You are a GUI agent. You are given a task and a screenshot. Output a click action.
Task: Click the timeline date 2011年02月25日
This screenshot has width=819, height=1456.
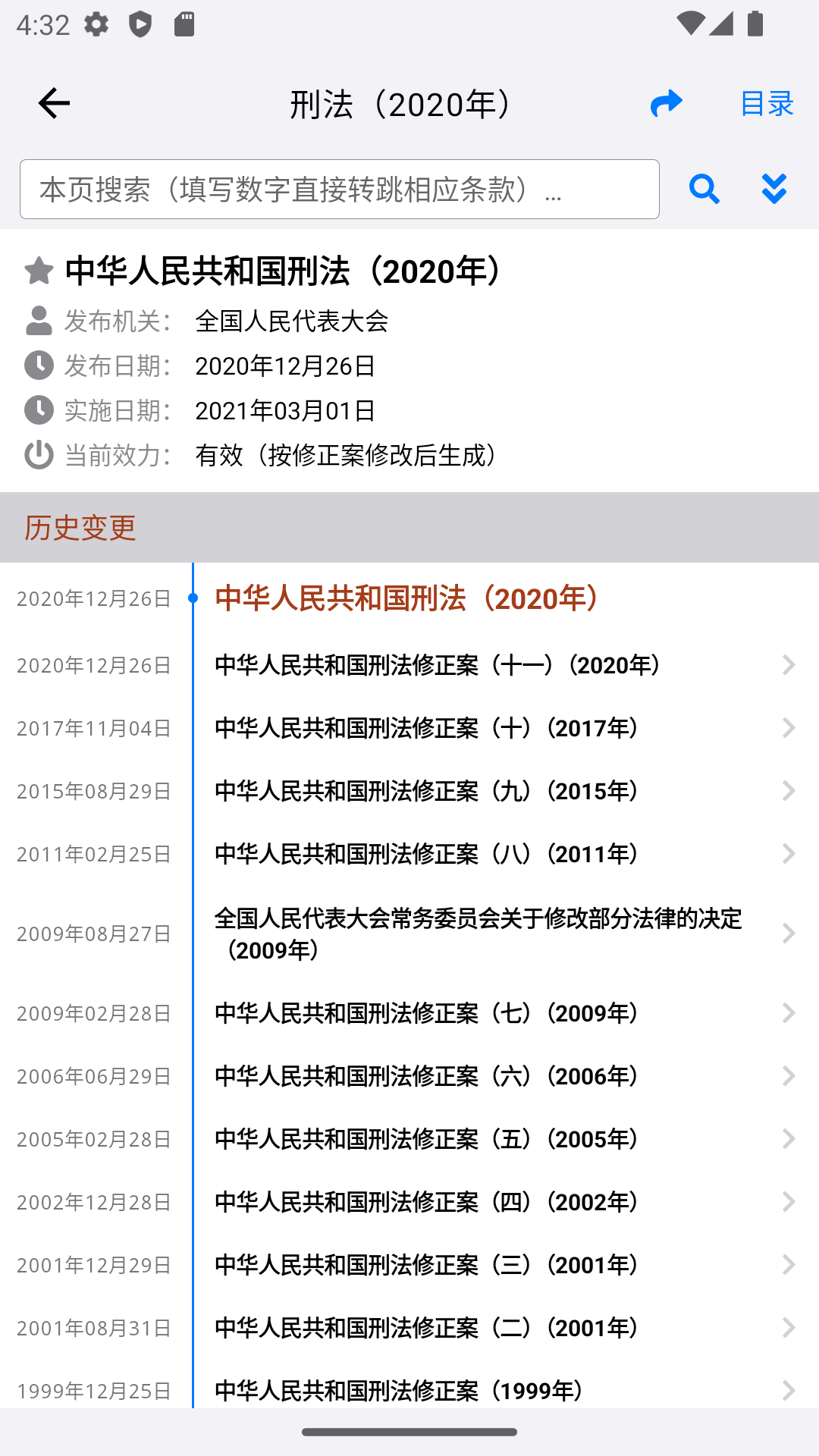[94, 854]
